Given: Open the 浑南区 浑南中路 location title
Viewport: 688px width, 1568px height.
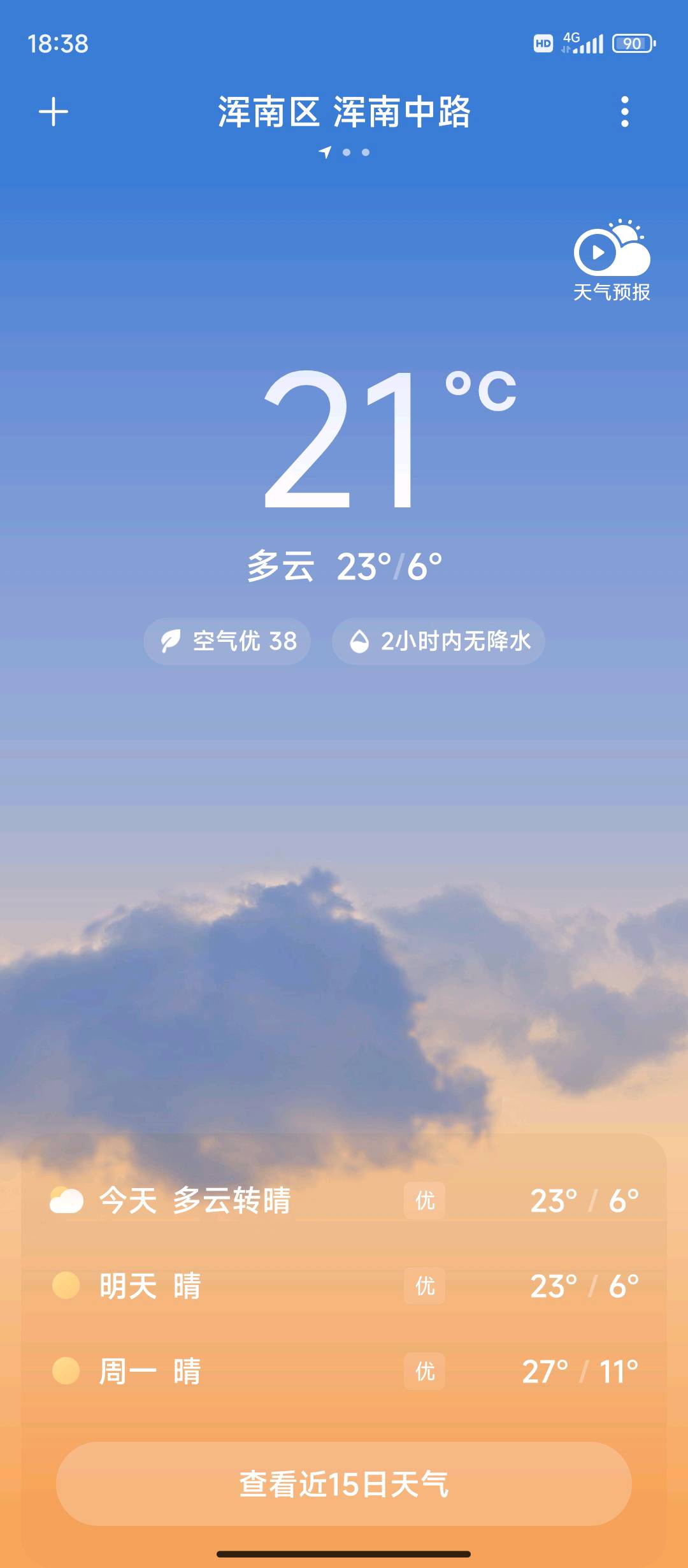Looking at the screenshot, I should coord(344,112).
